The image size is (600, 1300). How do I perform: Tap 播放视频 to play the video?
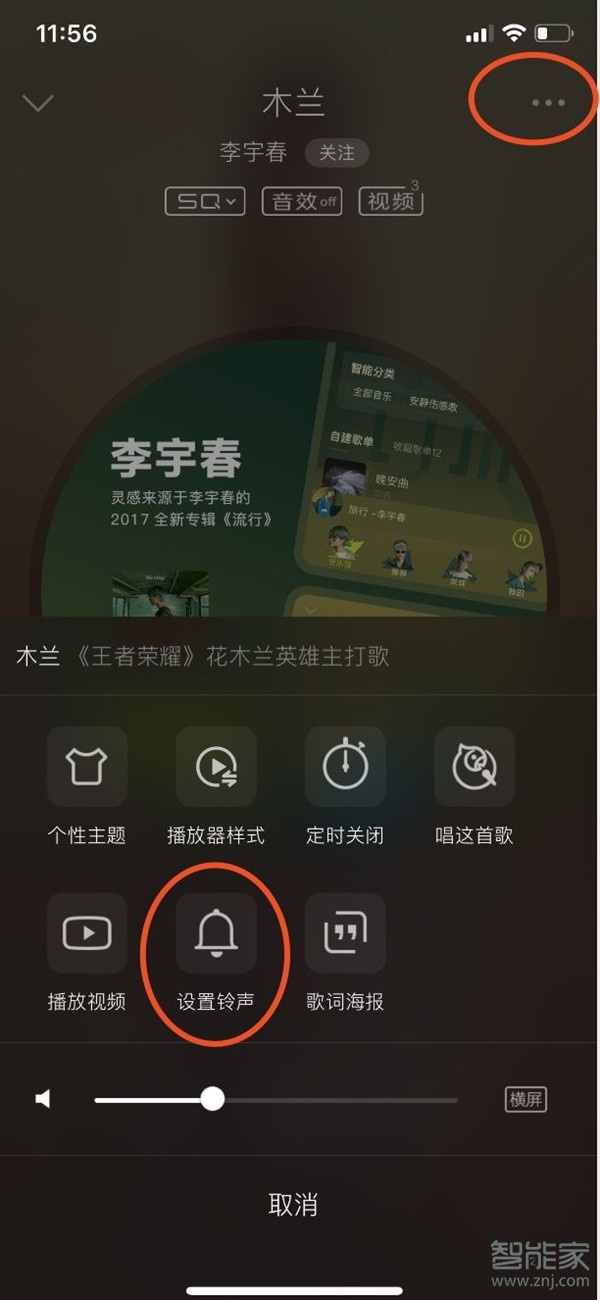[87, 952]
